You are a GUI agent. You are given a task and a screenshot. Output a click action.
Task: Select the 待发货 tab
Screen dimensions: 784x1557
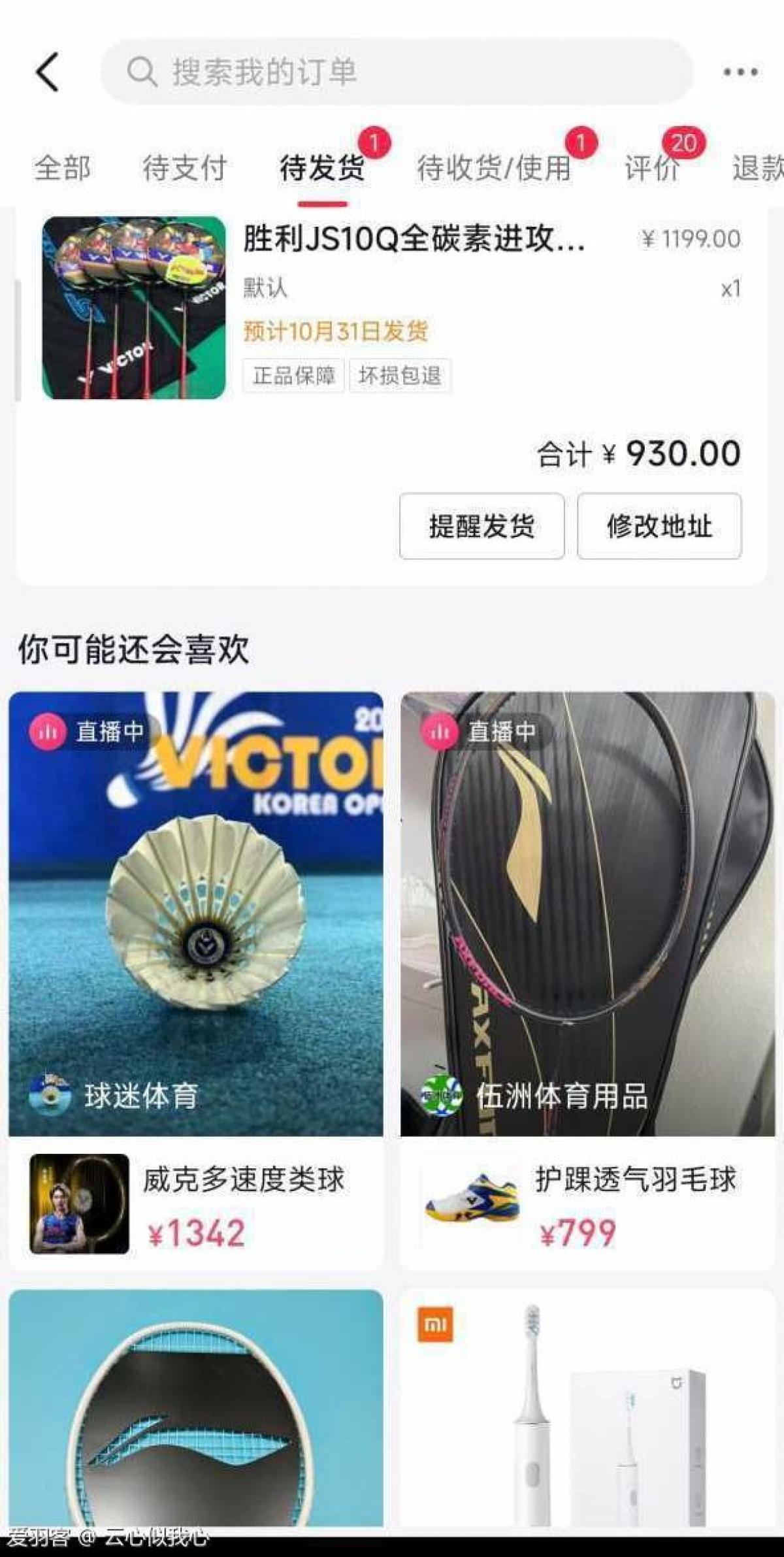(x=322, y=169)
